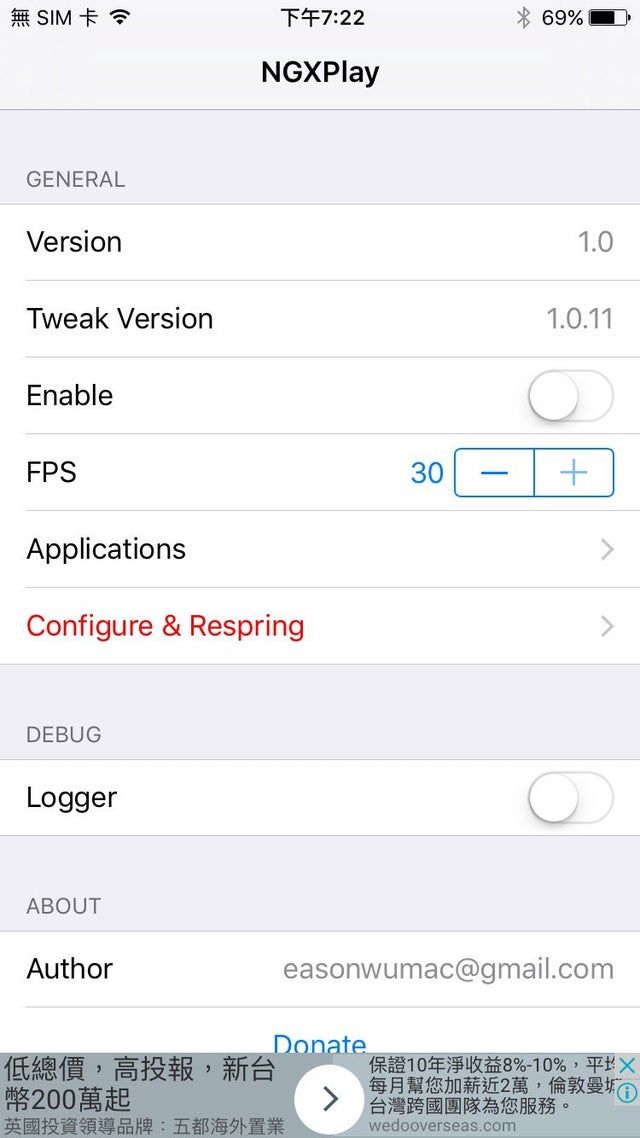640x1138 pixels.
Task: Open the ad's arrow button
Action: pyautogui.click(x=330, y=1099)
